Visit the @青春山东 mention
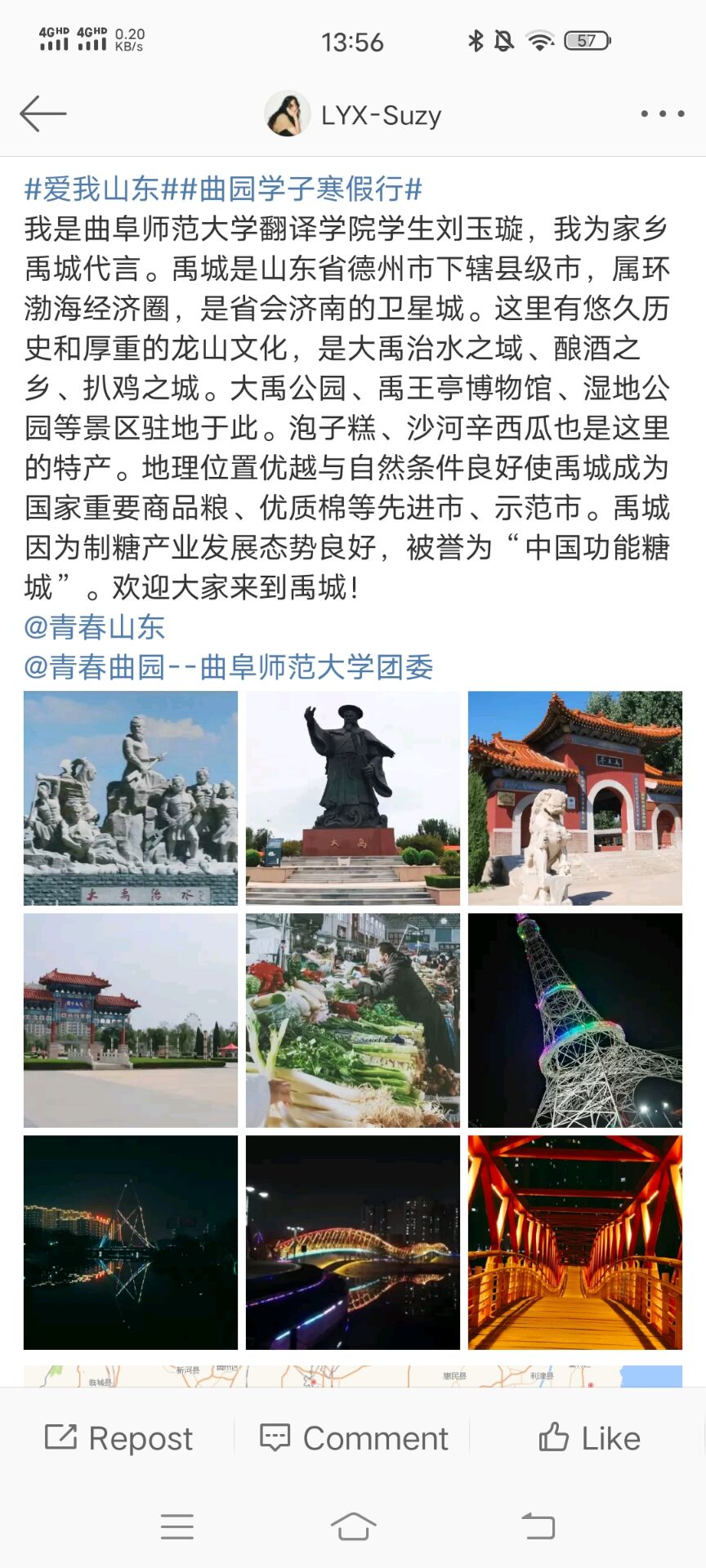 coord(95,627)
